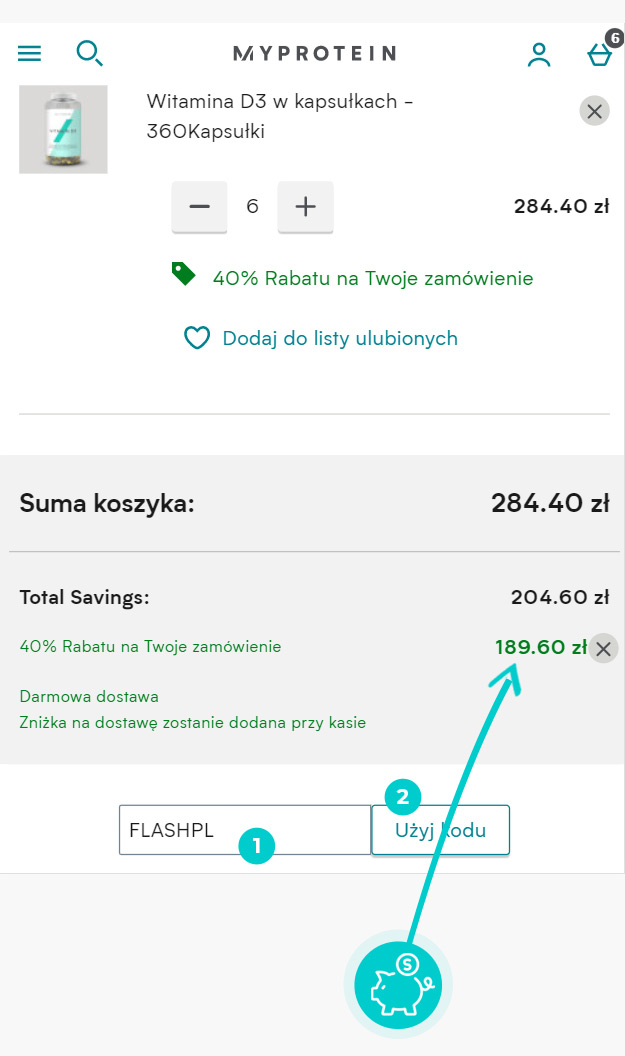The image size is (625, 1056).
Task: Open the account profile icon
Action: tap(539, 55)
